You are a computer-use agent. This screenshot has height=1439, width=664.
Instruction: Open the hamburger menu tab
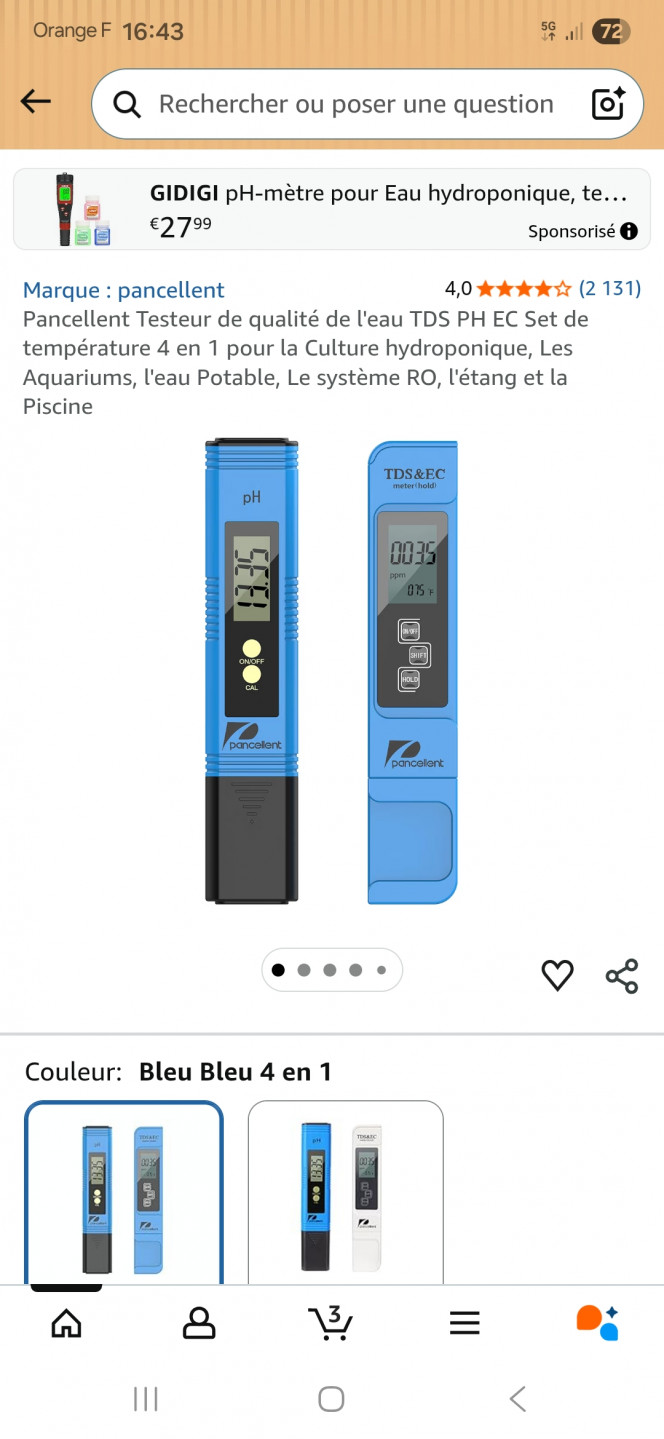tap(464, 1323)
